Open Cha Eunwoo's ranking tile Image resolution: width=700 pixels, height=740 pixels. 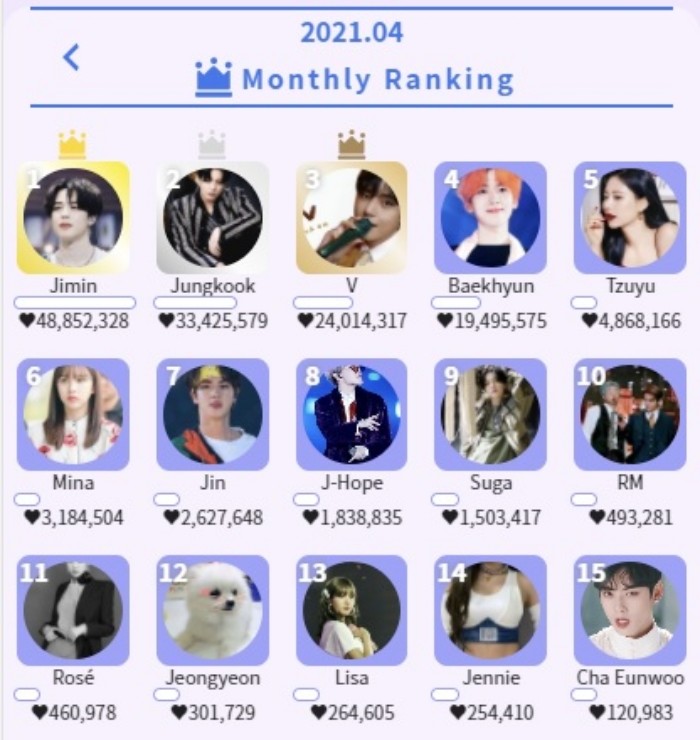[630, 610]
